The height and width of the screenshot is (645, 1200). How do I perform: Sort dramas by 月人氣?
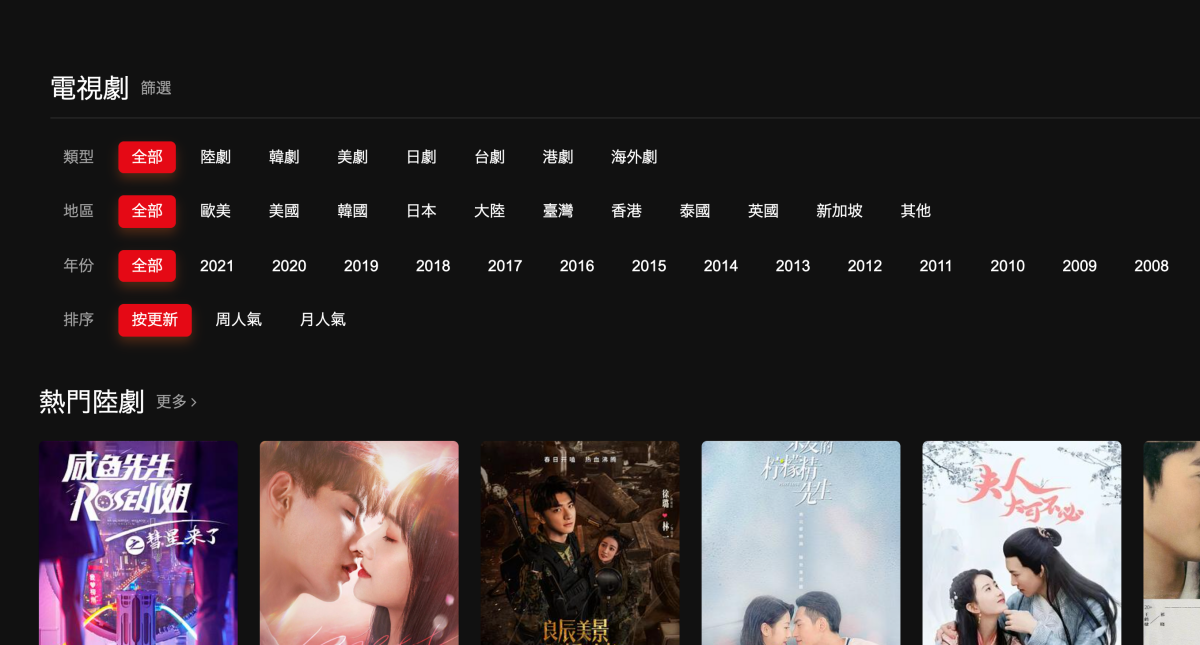322,320
